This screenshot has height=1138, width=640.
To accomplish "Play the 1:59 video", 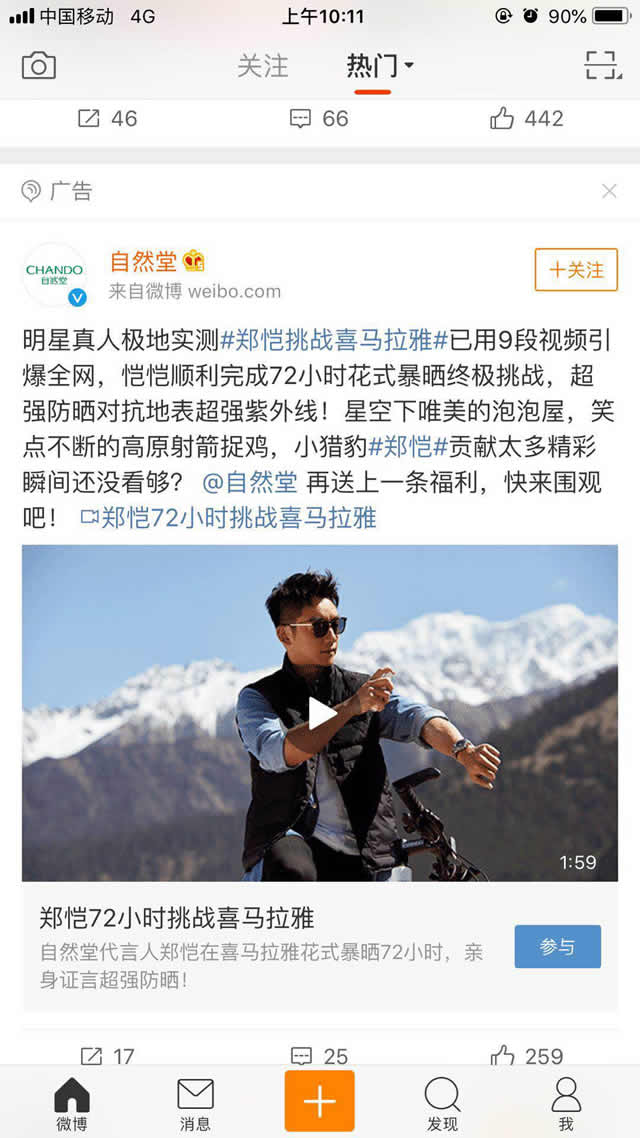I will [320, 712].
